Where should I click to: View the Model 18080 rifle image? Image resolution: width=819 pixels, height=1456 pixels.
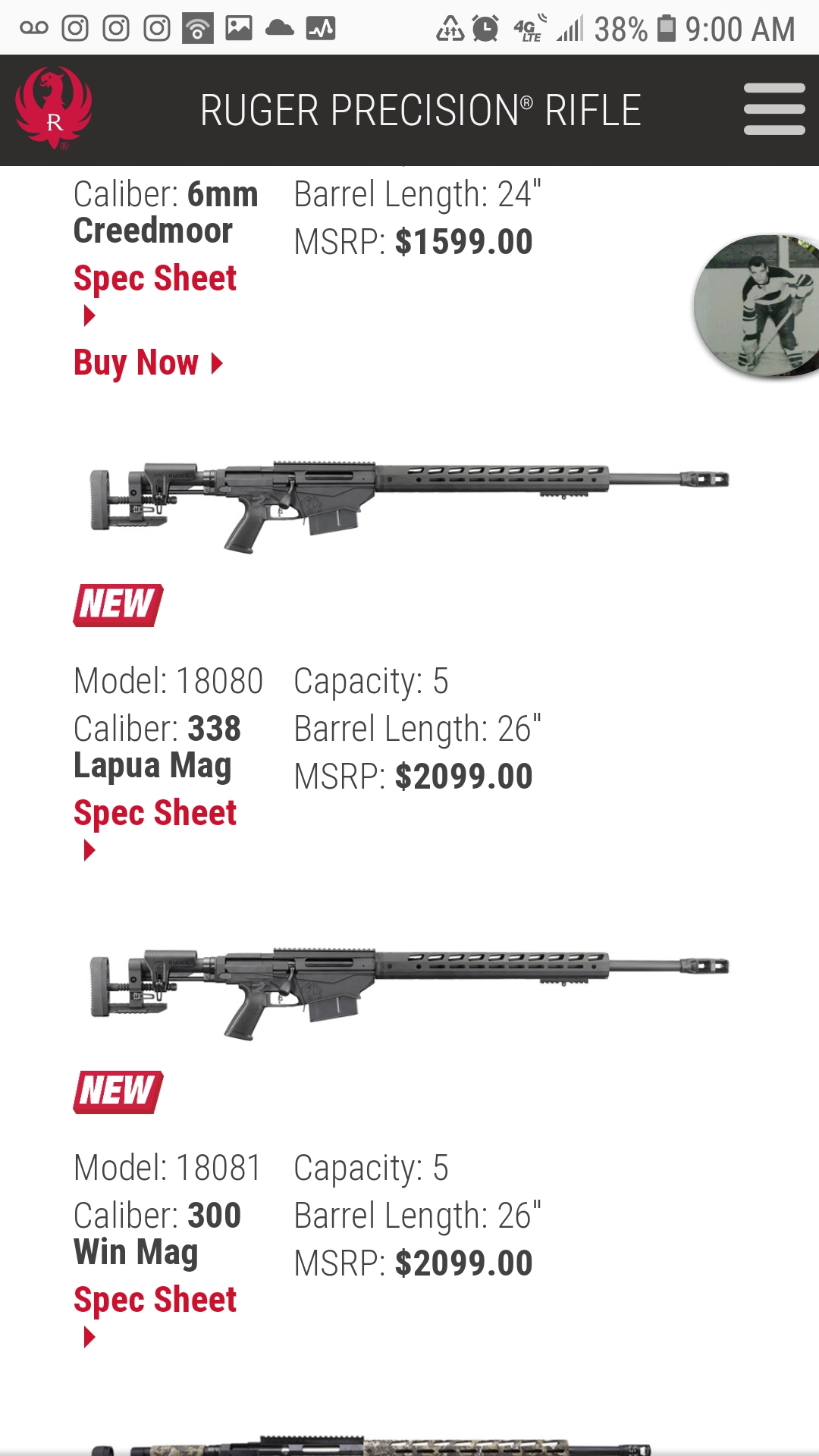(409, 503)
